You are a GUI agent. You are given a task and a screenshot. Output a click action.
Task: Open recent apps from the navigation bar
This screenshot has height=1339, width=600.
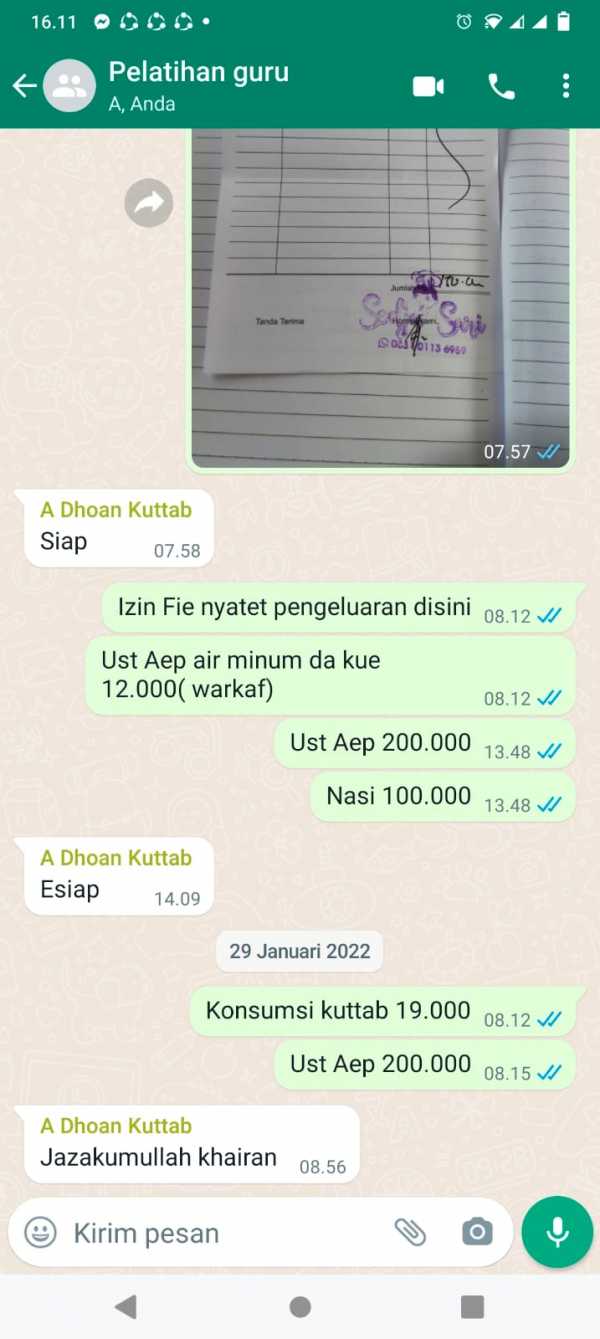(472, 1306)
